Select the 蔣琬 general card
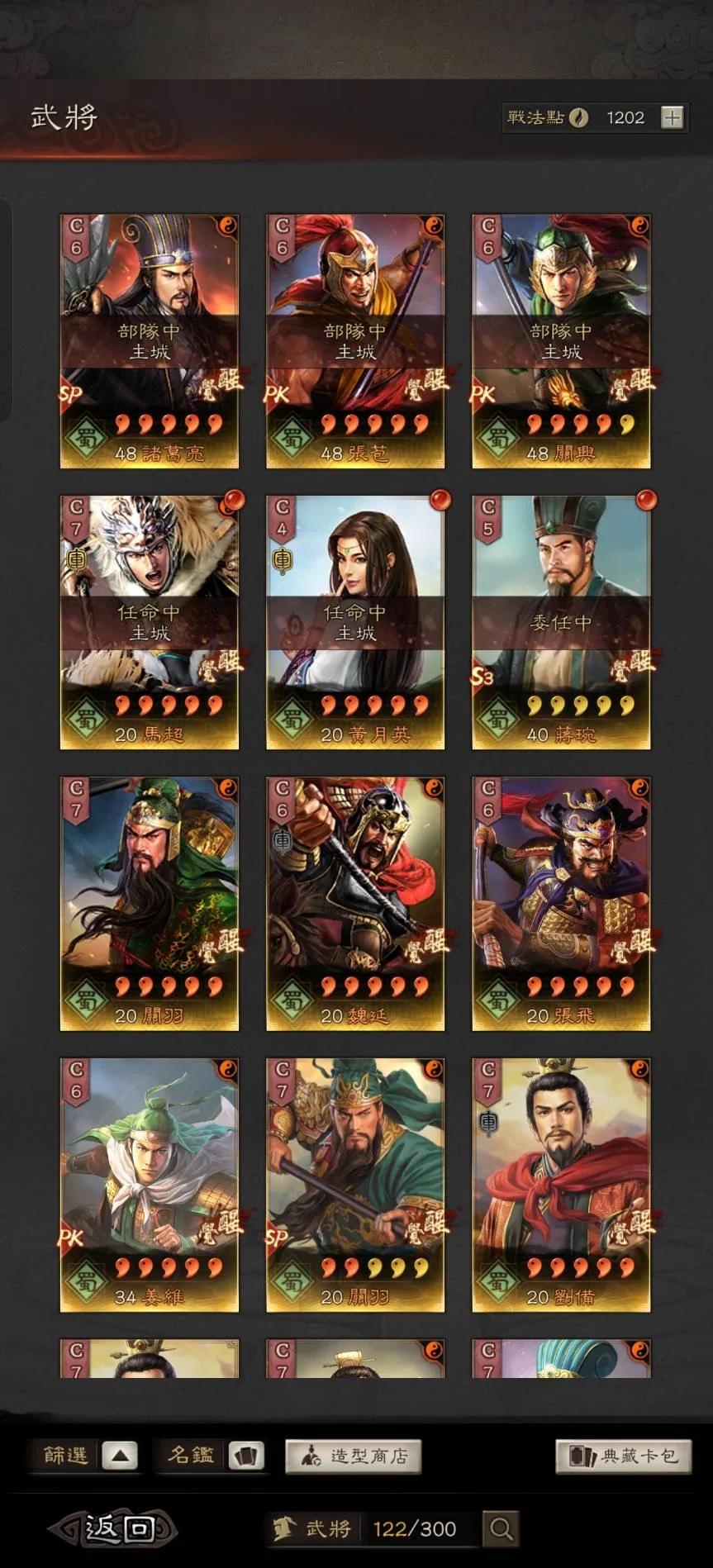The image size is (713, 1568). coord(561,622)
